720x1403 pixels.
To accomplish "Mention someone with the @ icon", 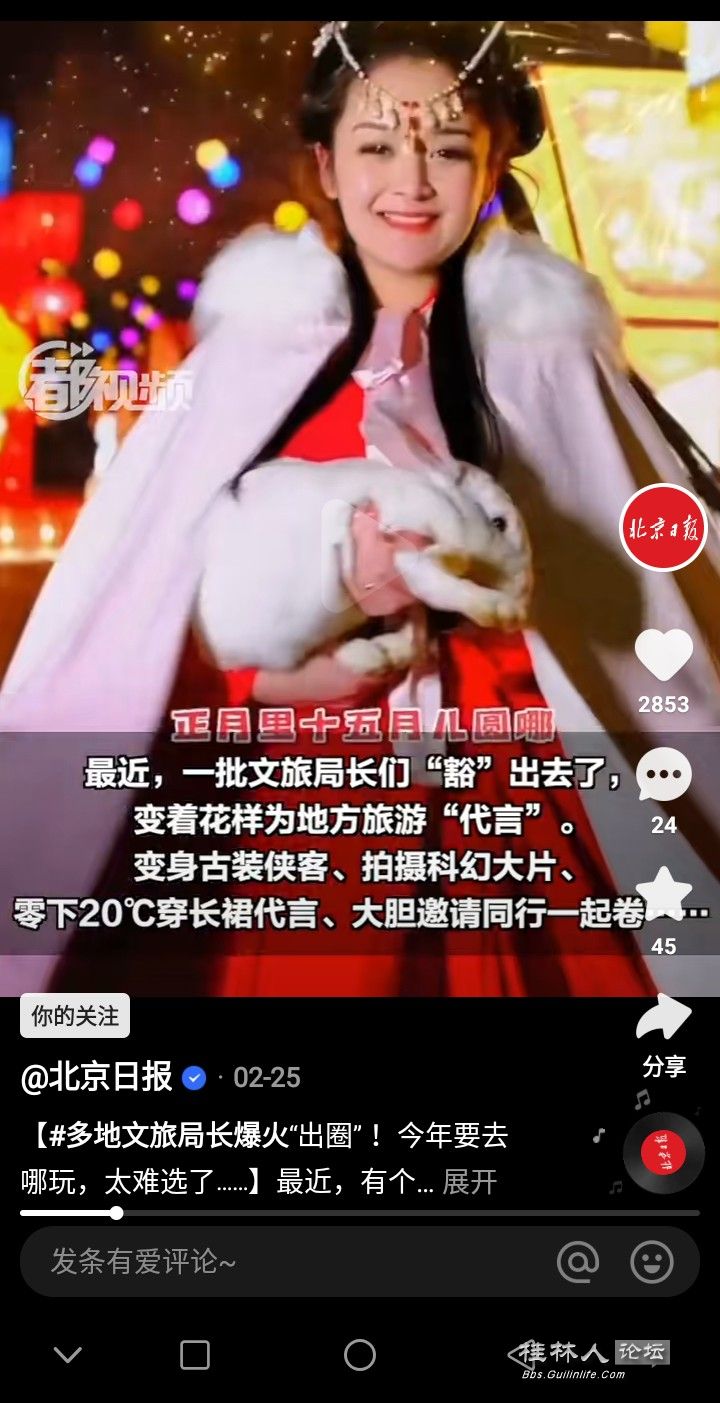I will click(578, 1262).
